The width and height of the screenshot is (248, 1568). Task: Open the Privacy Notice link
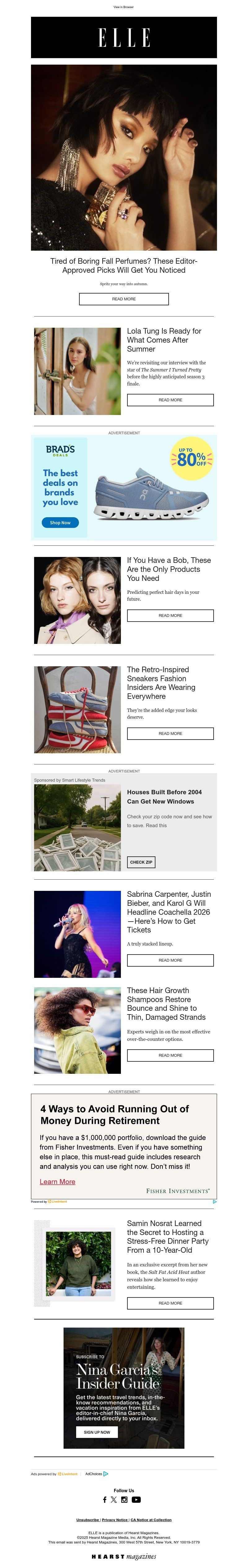click(115, 1520)
